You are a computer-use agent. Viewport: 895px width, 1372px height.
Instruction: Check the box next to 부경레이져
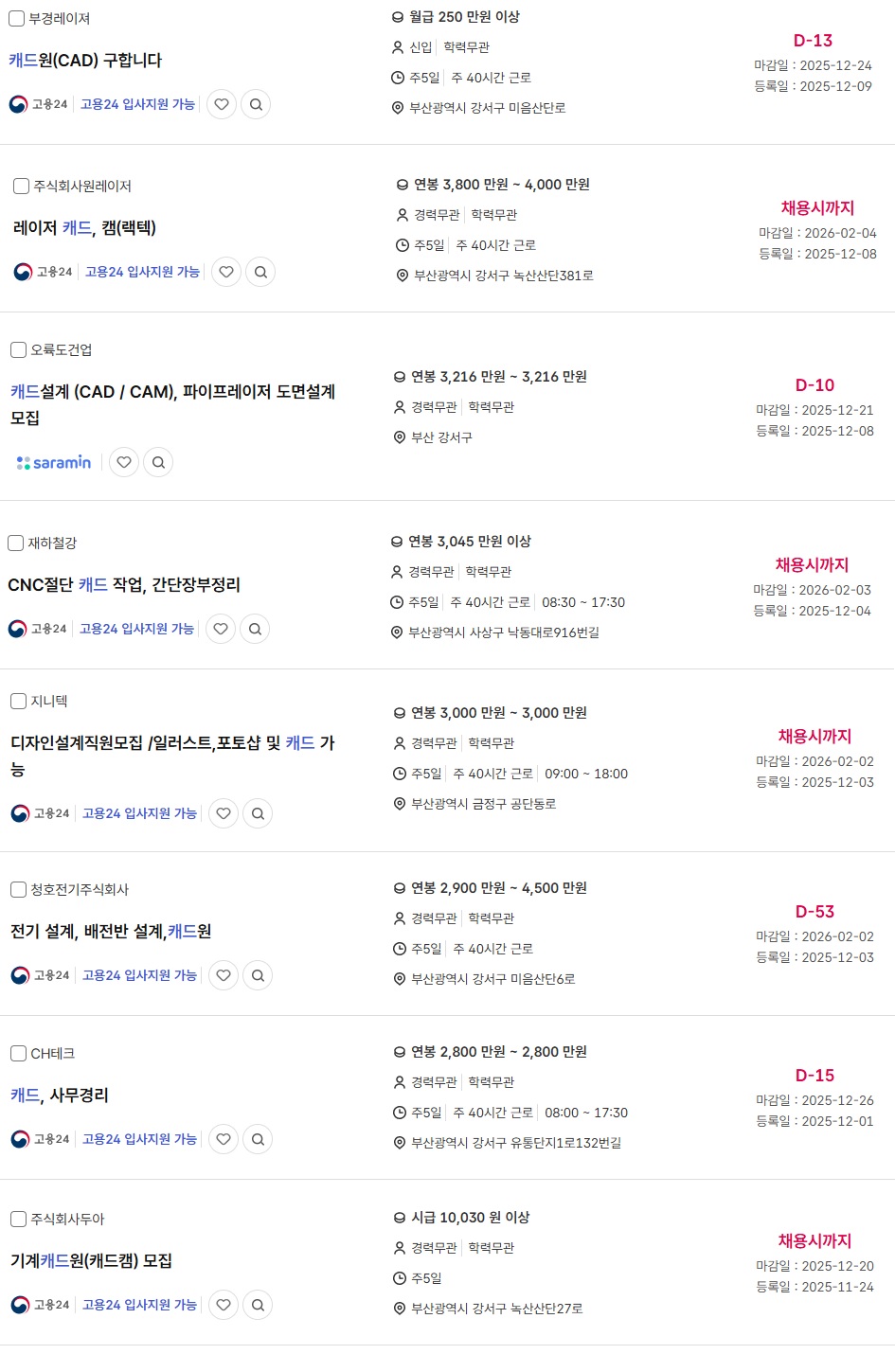point(17,19)
